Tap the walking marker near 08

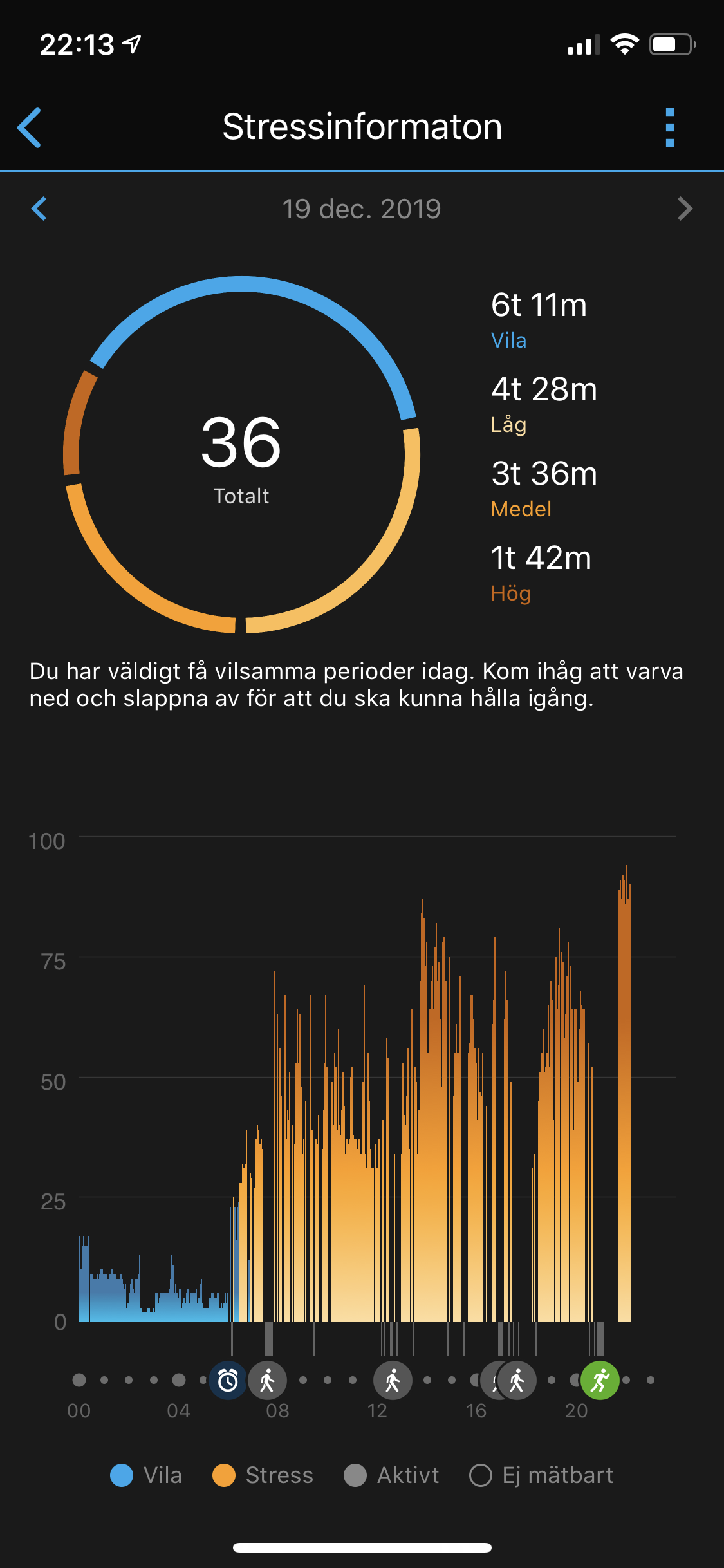coord(268,1380)
